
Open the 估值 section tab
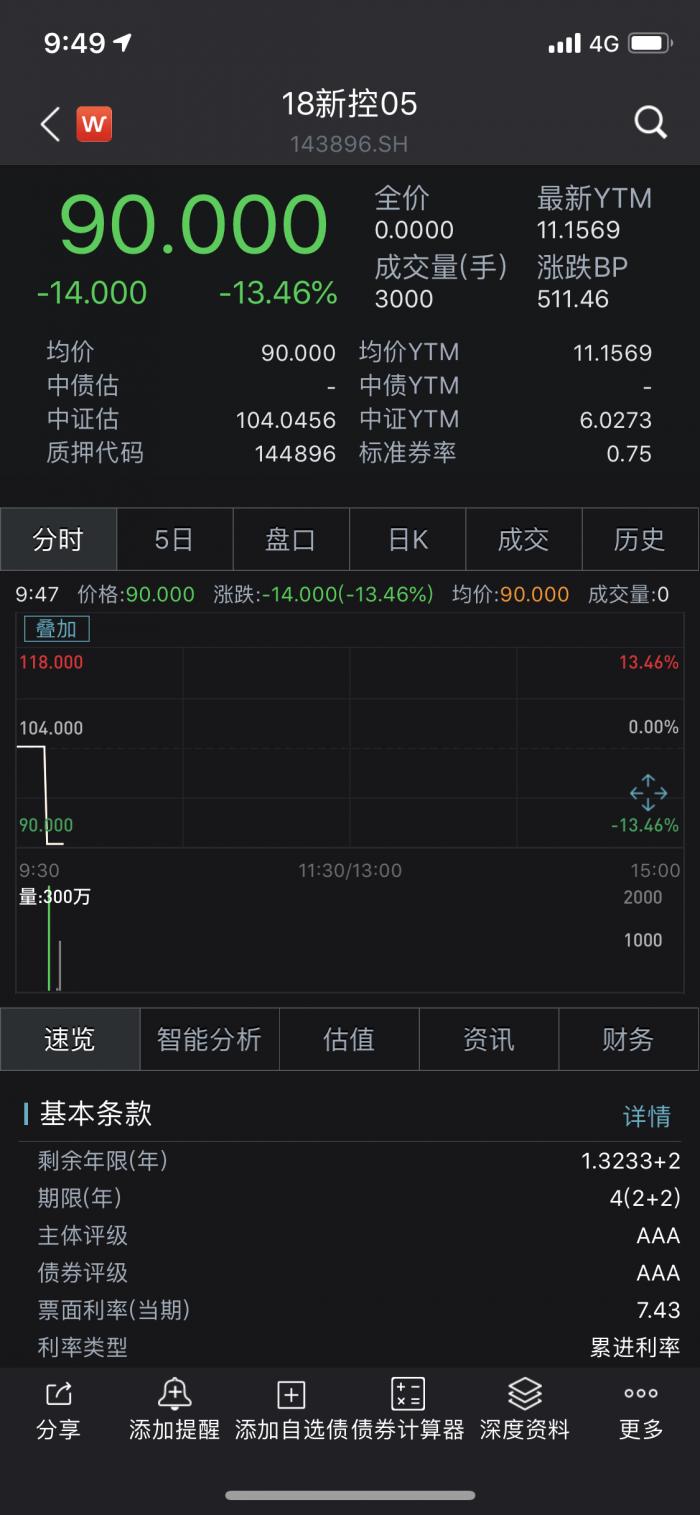(x=349, y=1040)
